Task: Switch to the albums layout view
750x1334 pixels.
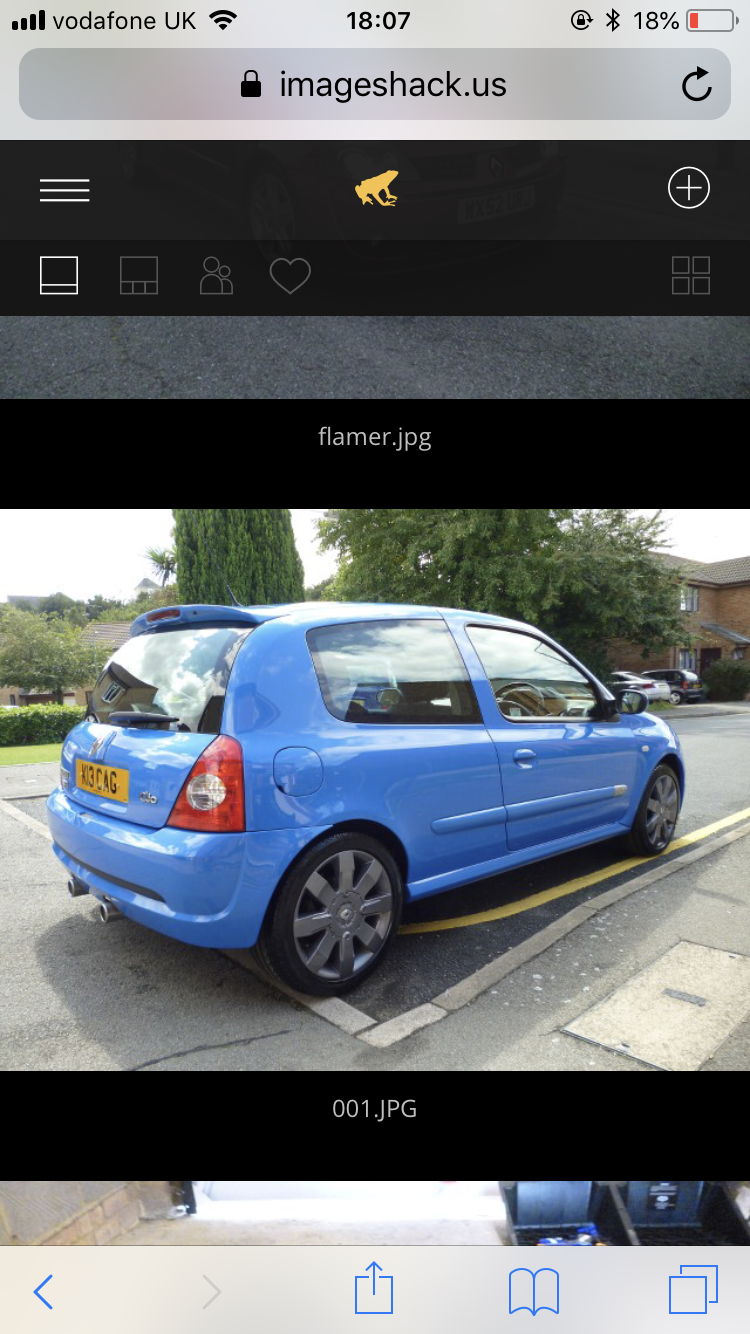Action: 139,275
